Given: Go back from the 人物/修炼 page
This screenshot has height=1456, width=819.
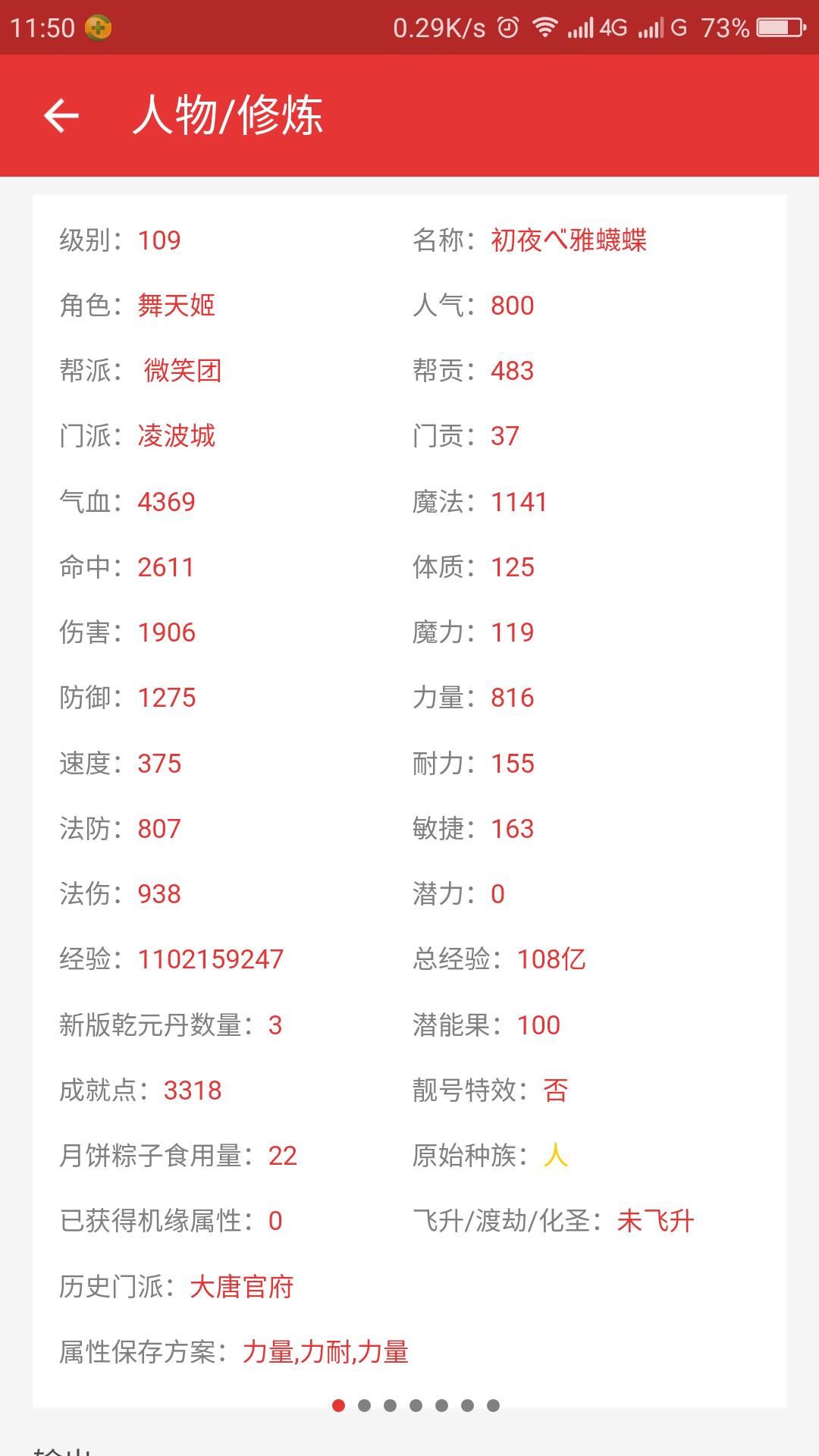Looking at the screenshot, I should 61,115.
